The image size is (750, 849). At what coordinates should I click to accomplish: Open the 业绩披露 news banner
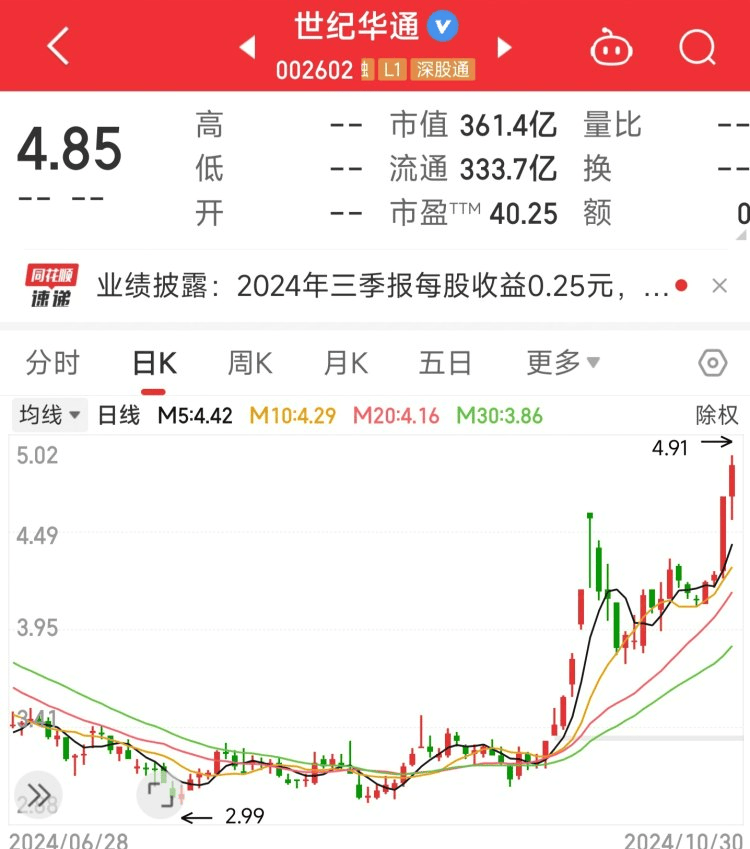380,286
